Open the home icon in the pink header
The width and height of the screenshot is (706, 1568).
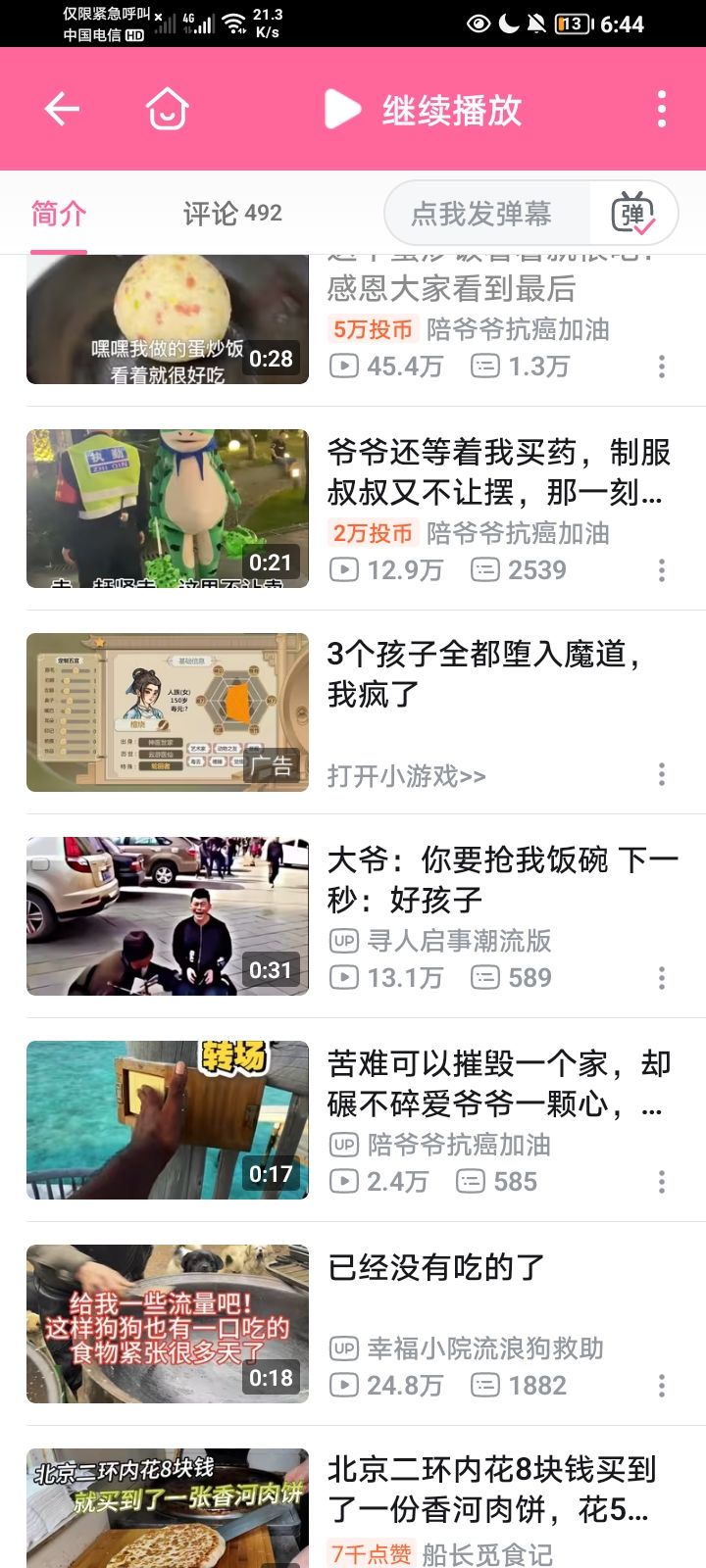click(166, 108)
